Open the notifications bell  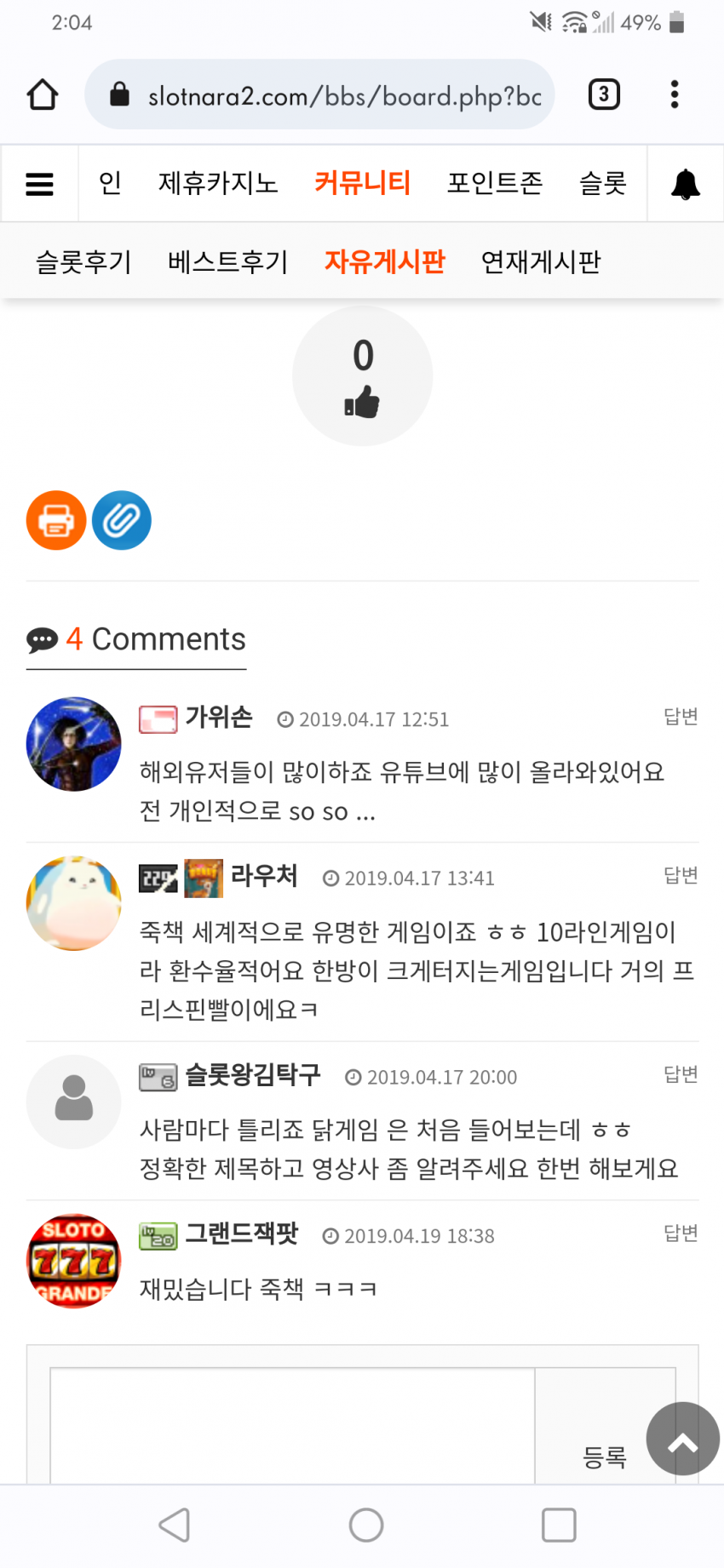pyautogui.click(x=686, y=184)
